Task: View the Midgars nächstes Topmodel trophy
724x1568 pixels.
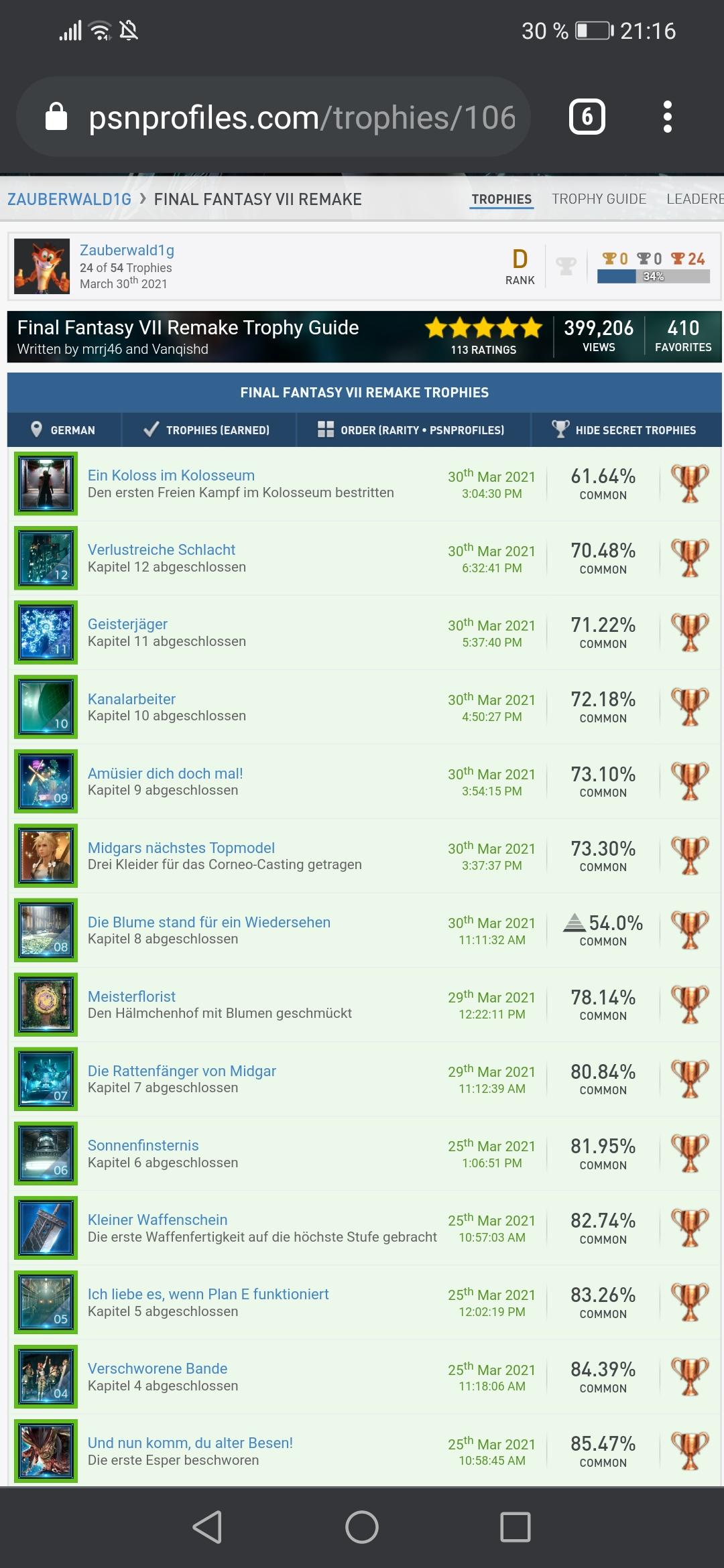Action: point(181,848)
